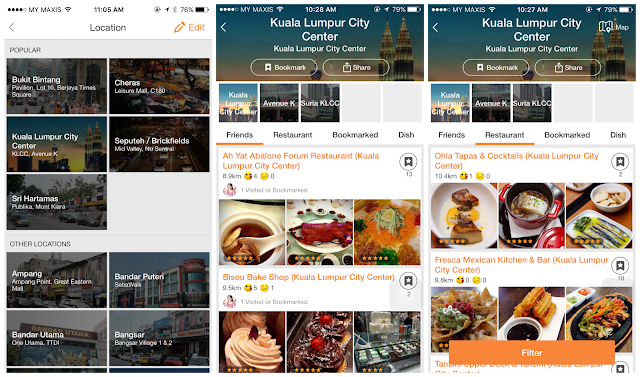Choose the Cheras location tile
Image resolution: width=640 pixels, height=377 pixels.
[x=159, y=86]
